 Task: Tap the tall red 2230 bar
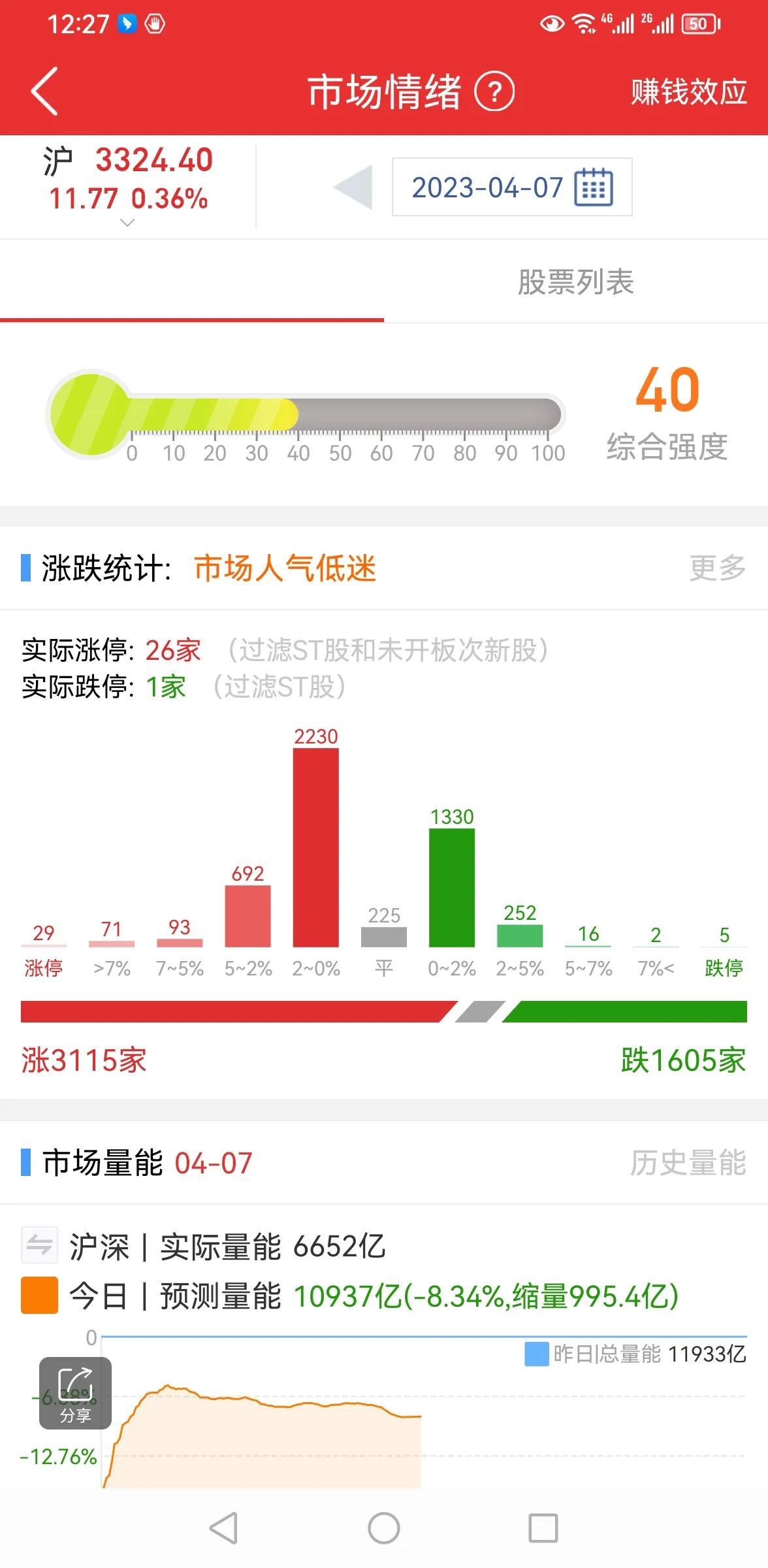point(316,849)
